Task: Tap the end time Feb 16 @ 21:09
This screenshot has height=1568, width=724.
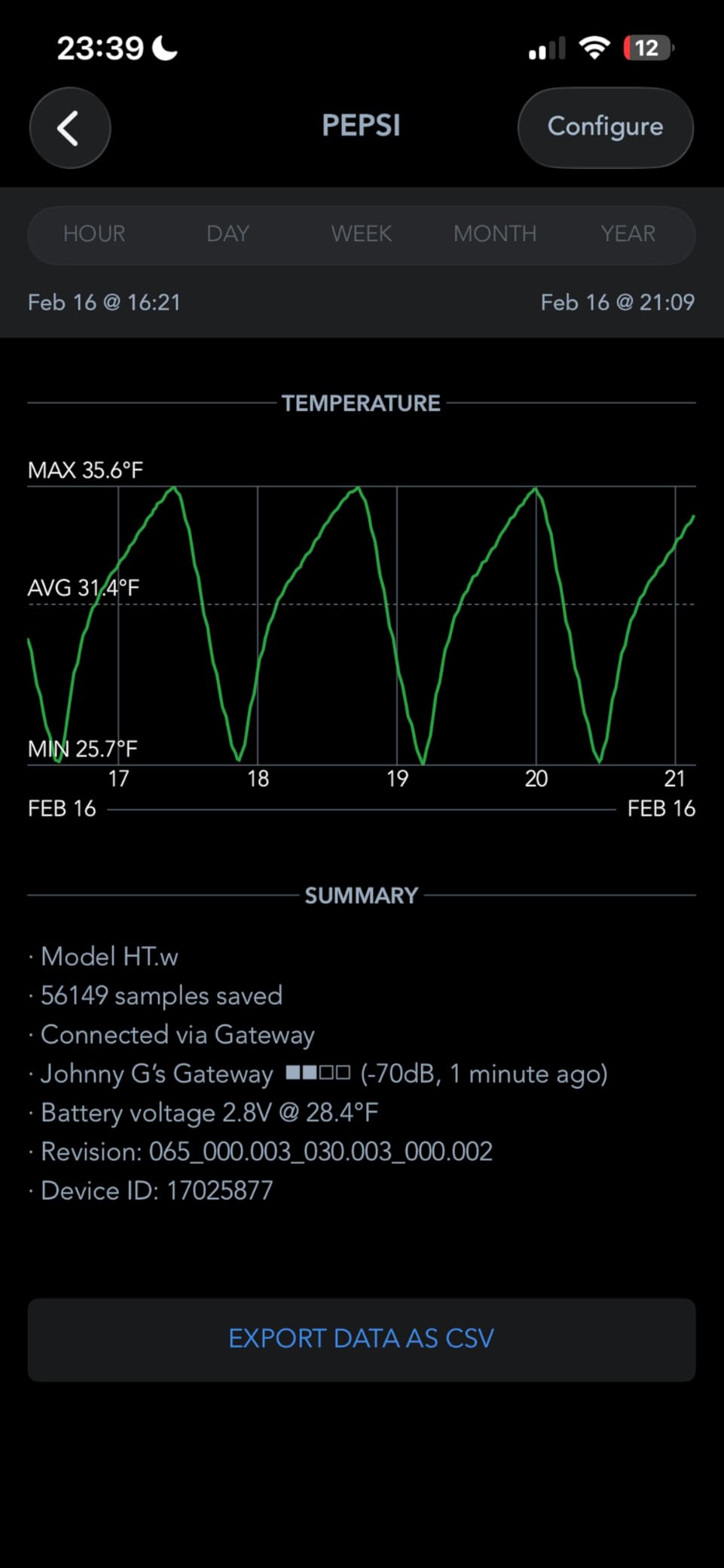Action: (618, 302)
